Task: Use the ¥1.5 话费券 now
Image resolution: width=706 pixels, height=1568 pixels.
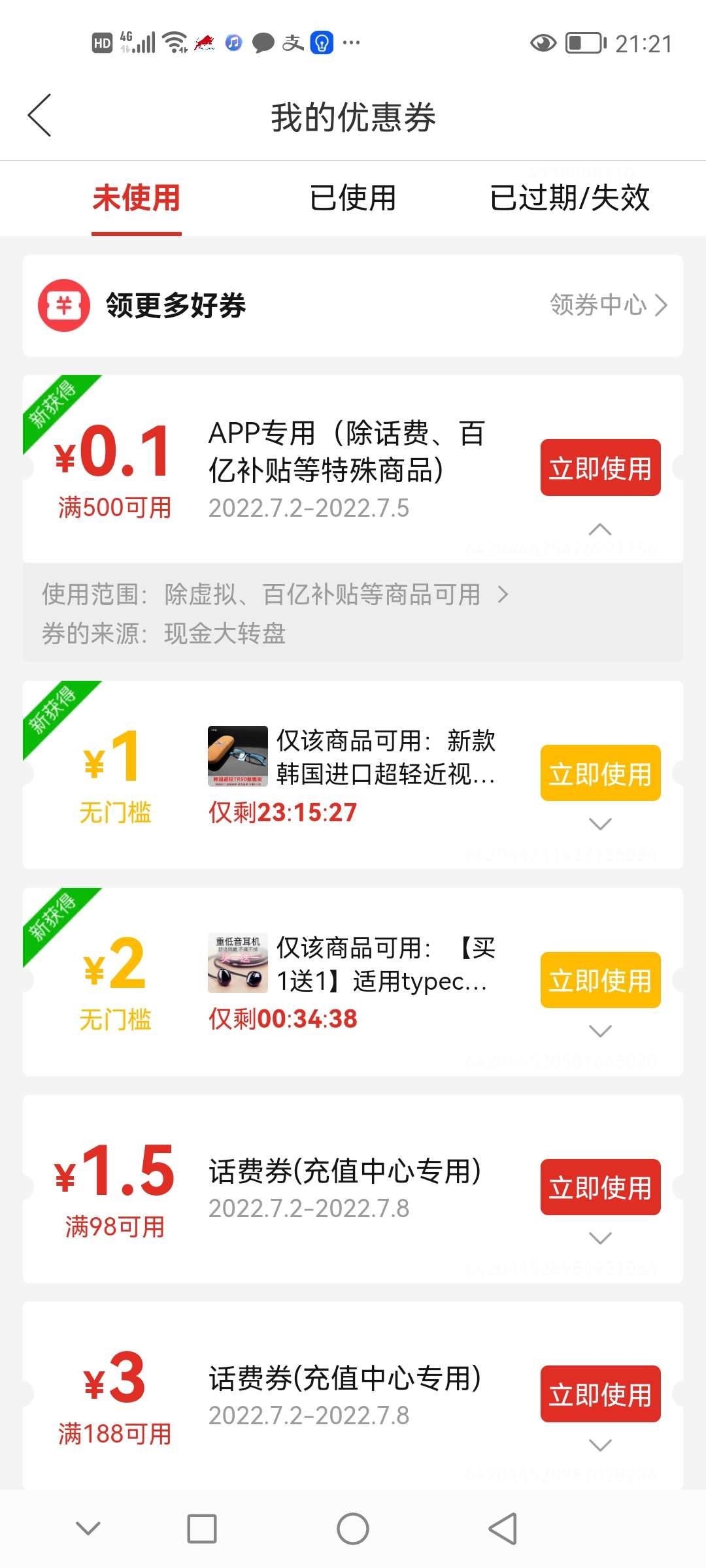Action: tap(600, 1187)
